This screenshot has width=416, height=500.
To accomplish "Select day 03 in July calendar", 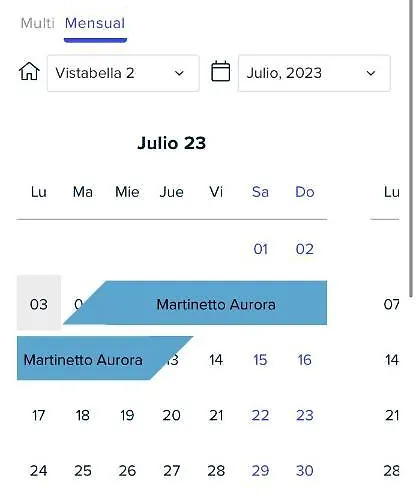I will [39, 304].
